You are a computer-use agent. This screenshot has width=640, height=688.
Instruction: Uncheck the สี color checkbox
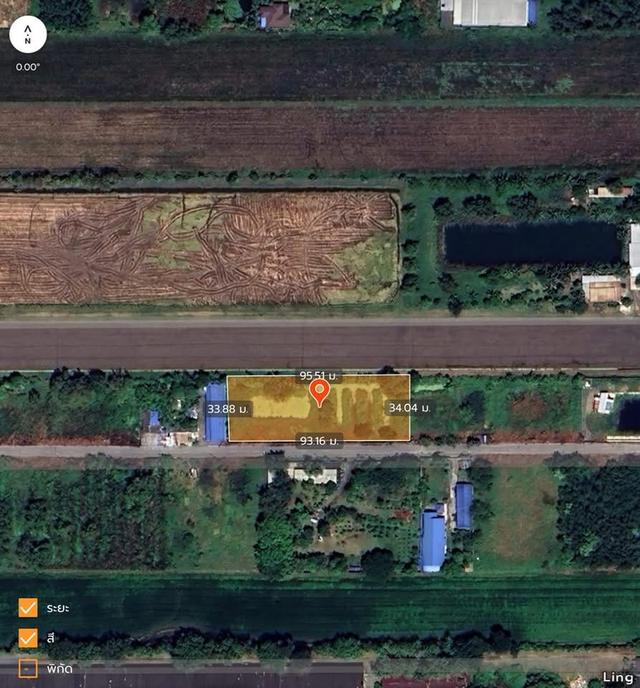[28, 638]
